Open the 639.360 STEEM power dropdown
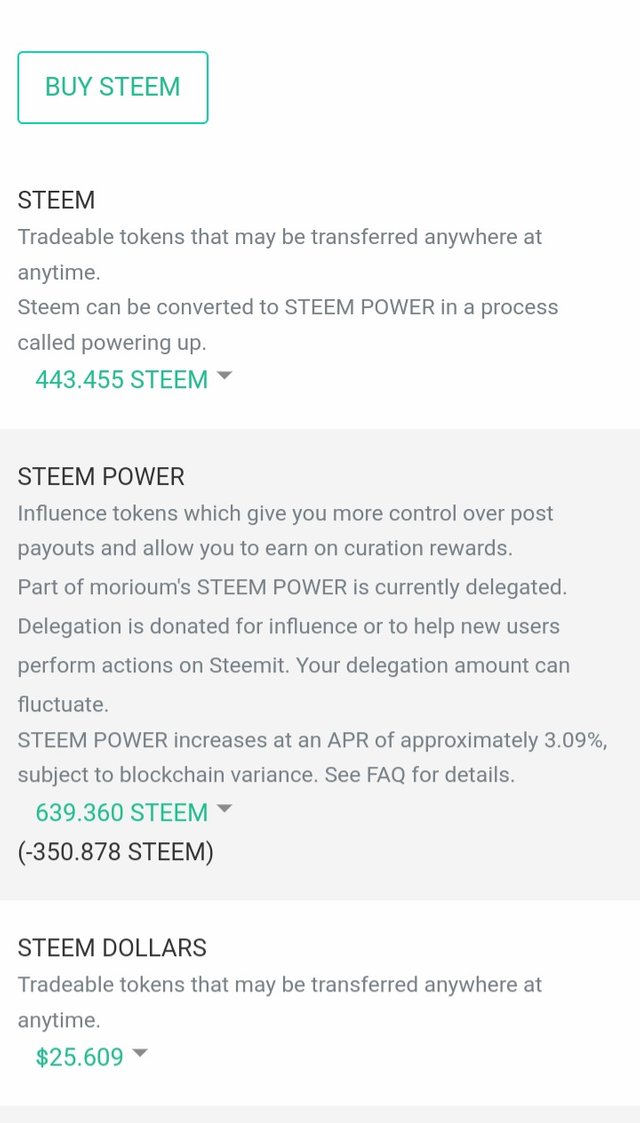The height and width of the screenshot is (1123, 640). [x=133, y=812]
